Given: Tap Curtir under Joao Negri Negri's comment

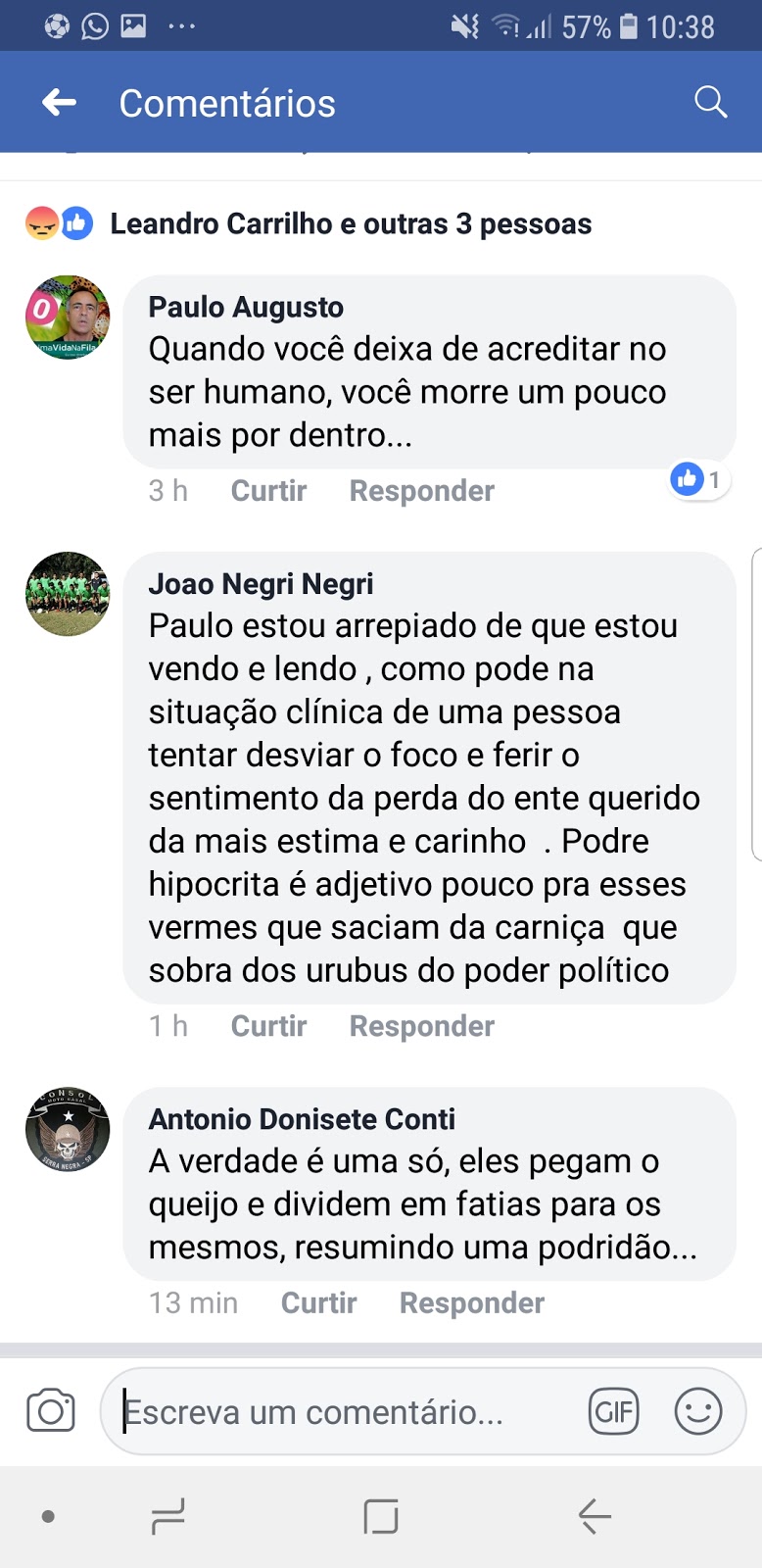Looking at the screenshot, I should [268, 1025].
